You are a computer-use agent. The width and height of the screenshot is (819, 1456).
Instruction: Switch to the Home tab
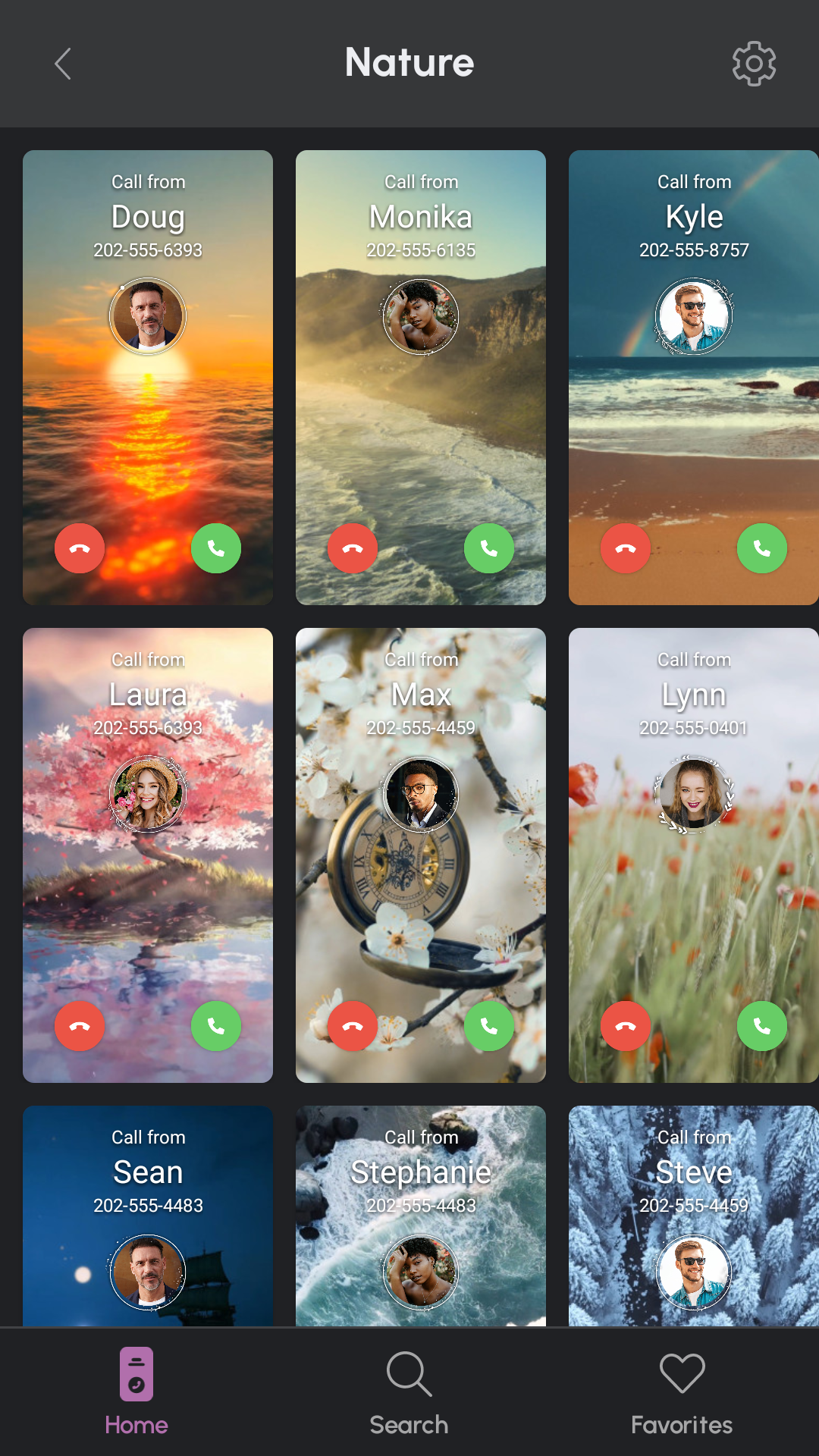point(136,1392)
